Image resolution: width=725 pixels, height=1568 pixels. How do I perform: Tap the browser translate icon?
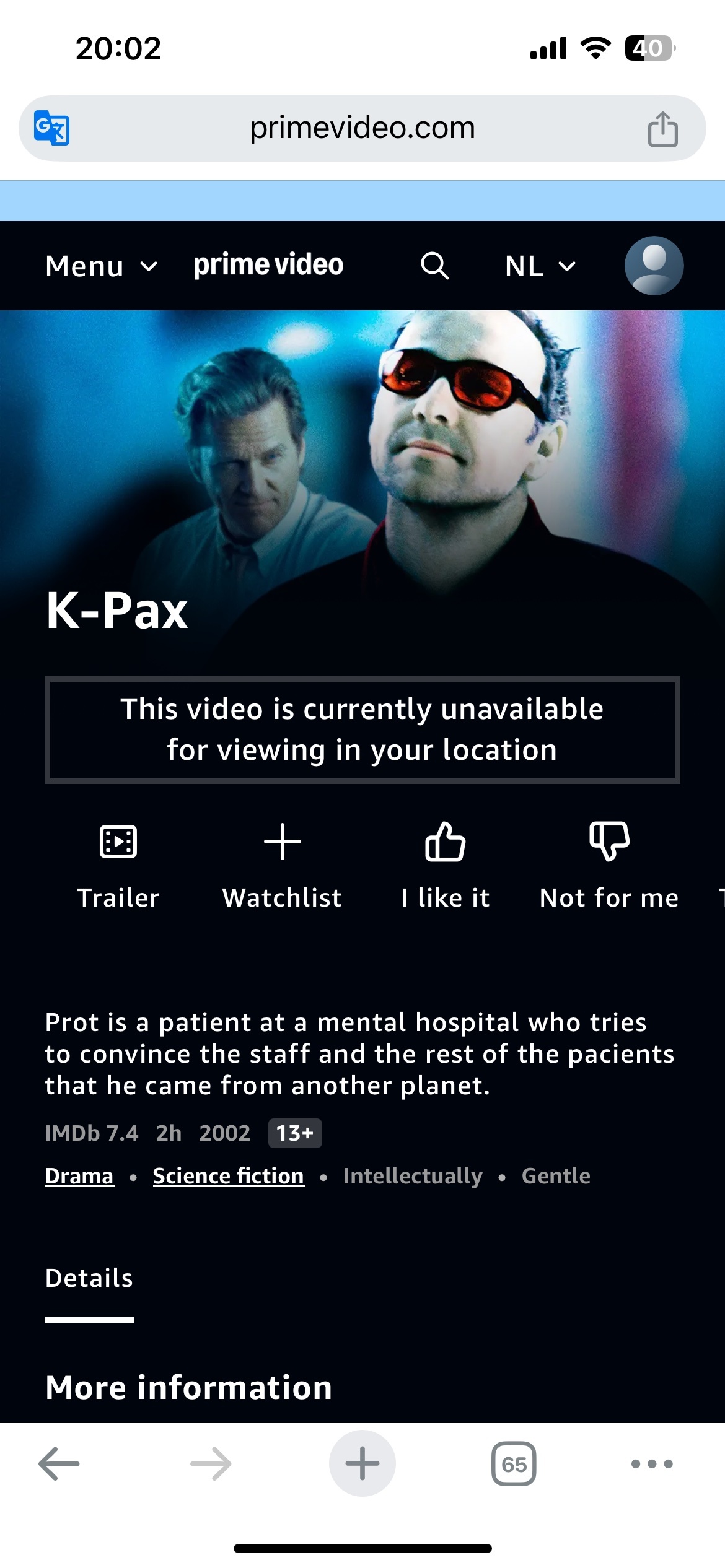(x=52, y=128)
